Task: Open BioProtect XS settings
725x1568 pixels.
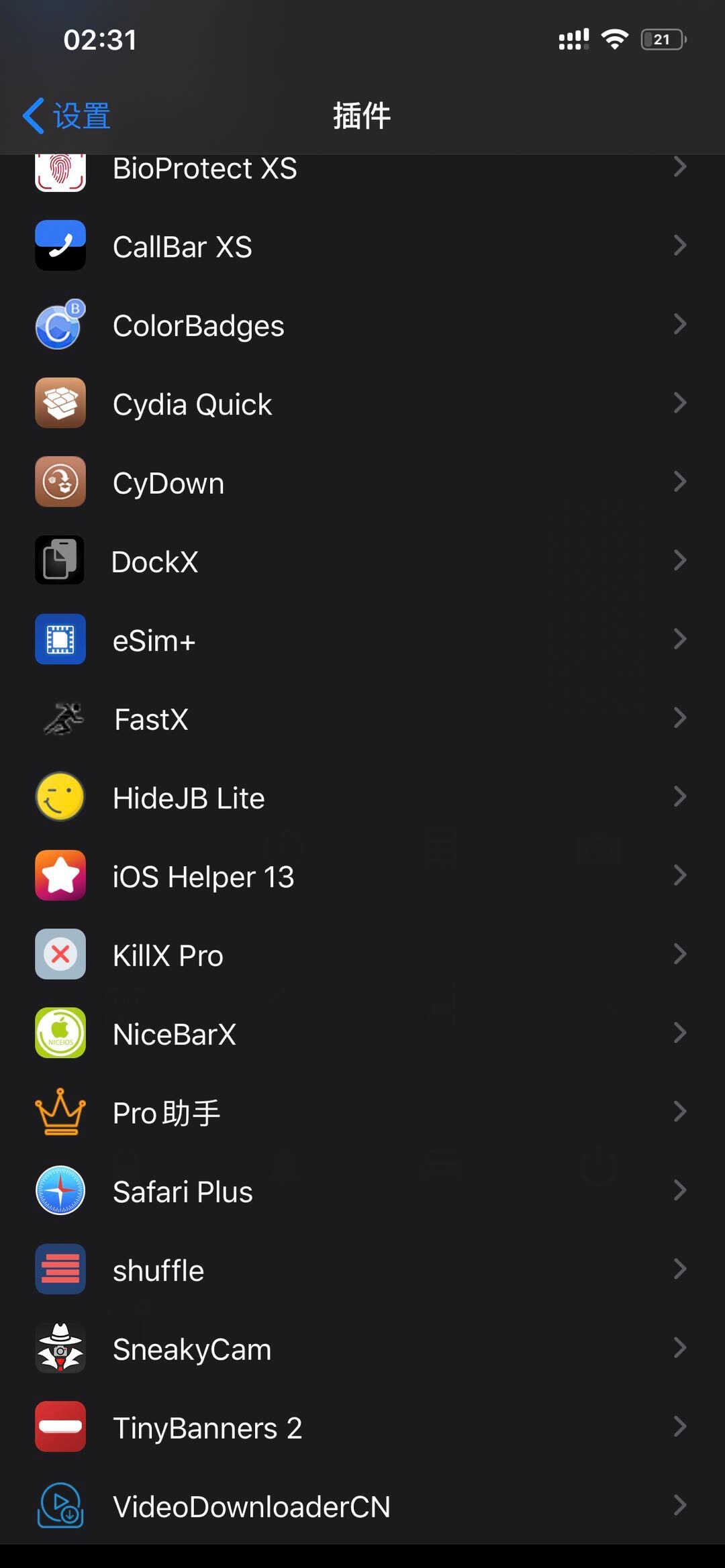Action: 362,170
